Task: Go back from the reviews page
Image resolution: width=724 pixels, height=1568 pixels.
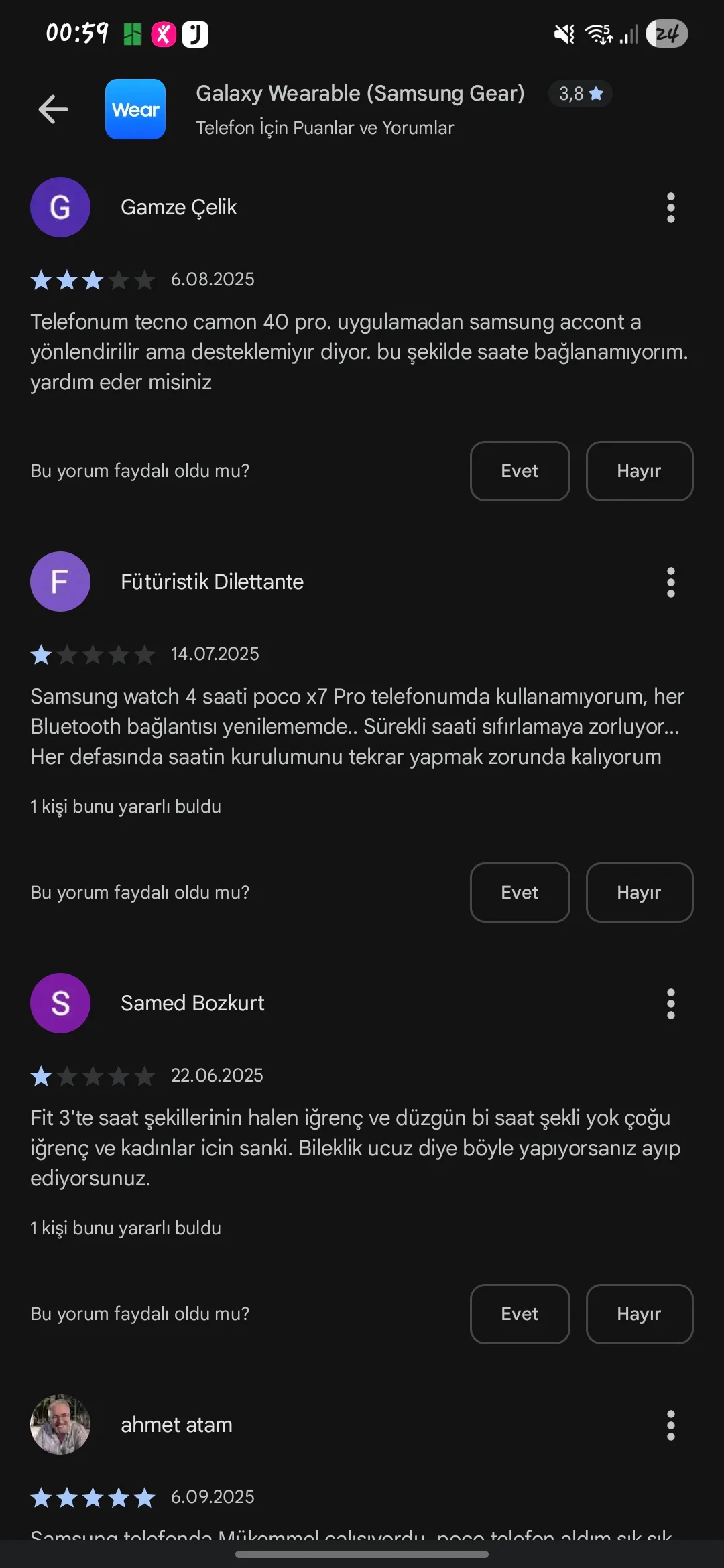Action: (54, 109)
